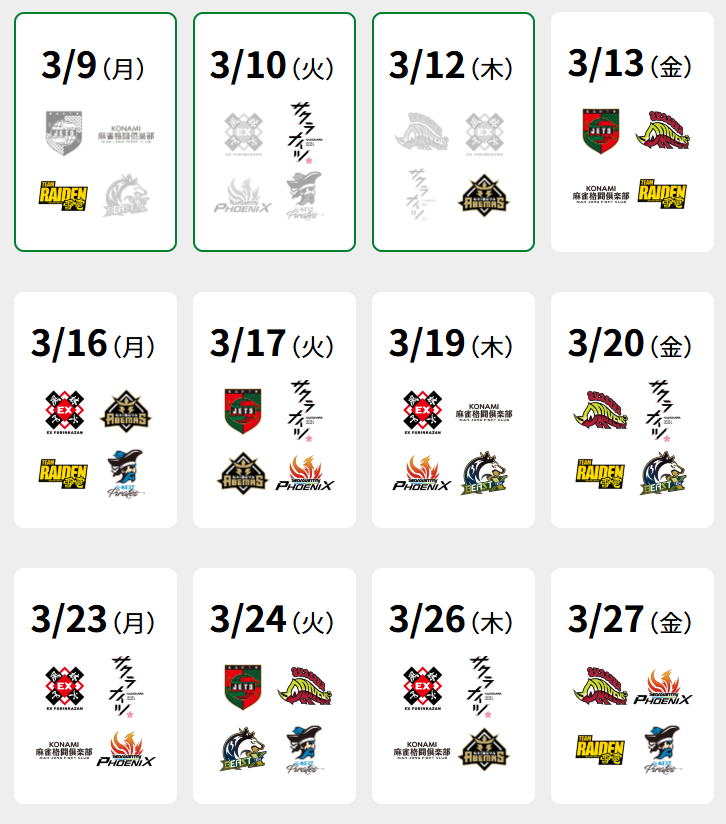Open the 3/19 (木) schedule card
This screenshot has width=726, height=824.
click(x=453, y=410)
